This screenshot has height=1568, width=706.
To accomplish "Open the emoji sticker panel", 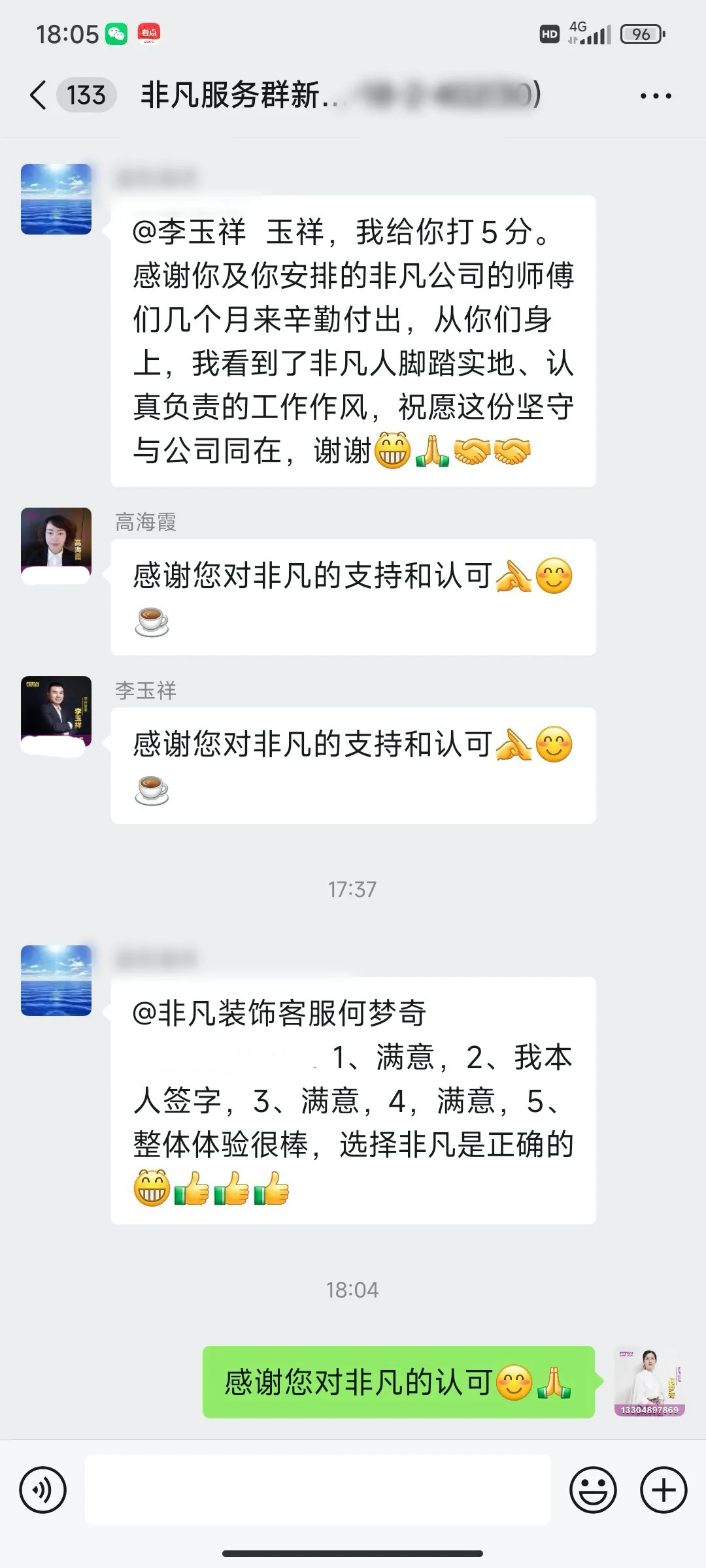I will (x=593, y=1490).
